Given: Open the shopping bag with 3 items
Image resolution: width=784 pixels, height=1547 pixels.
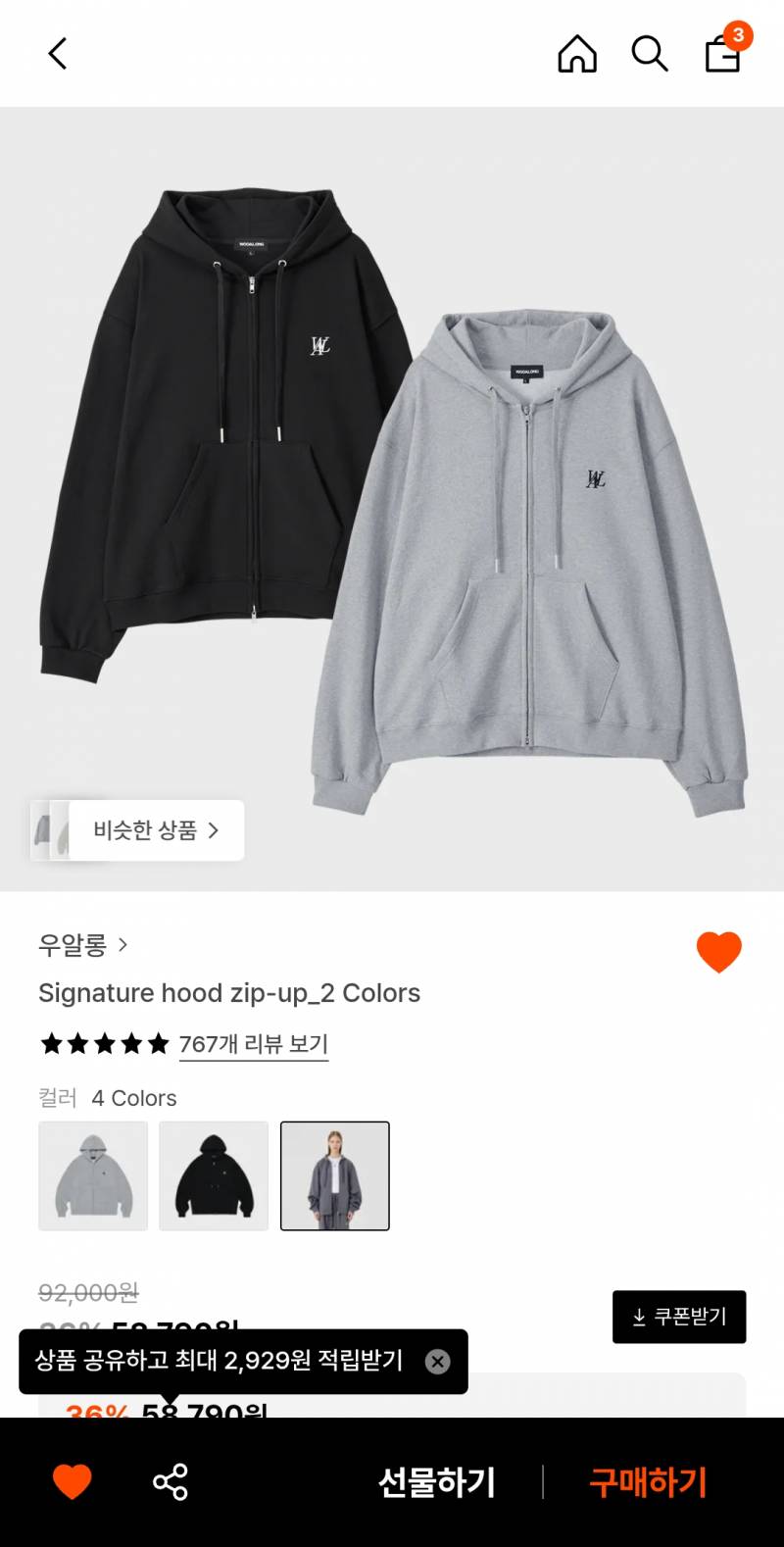Looking at the screenshot, I should click(724, 49).
